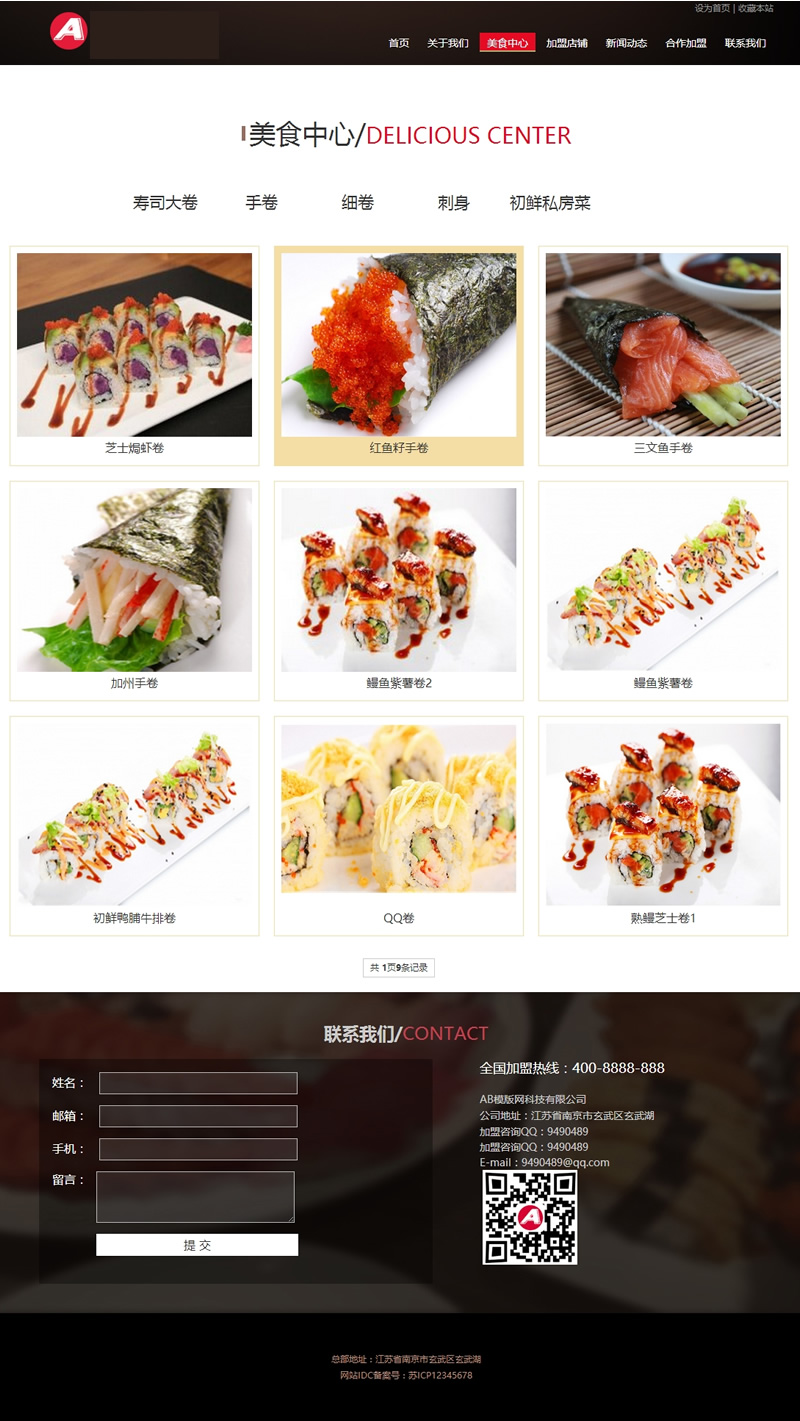View the 加州手卷 dish

[x=134, y=580]
